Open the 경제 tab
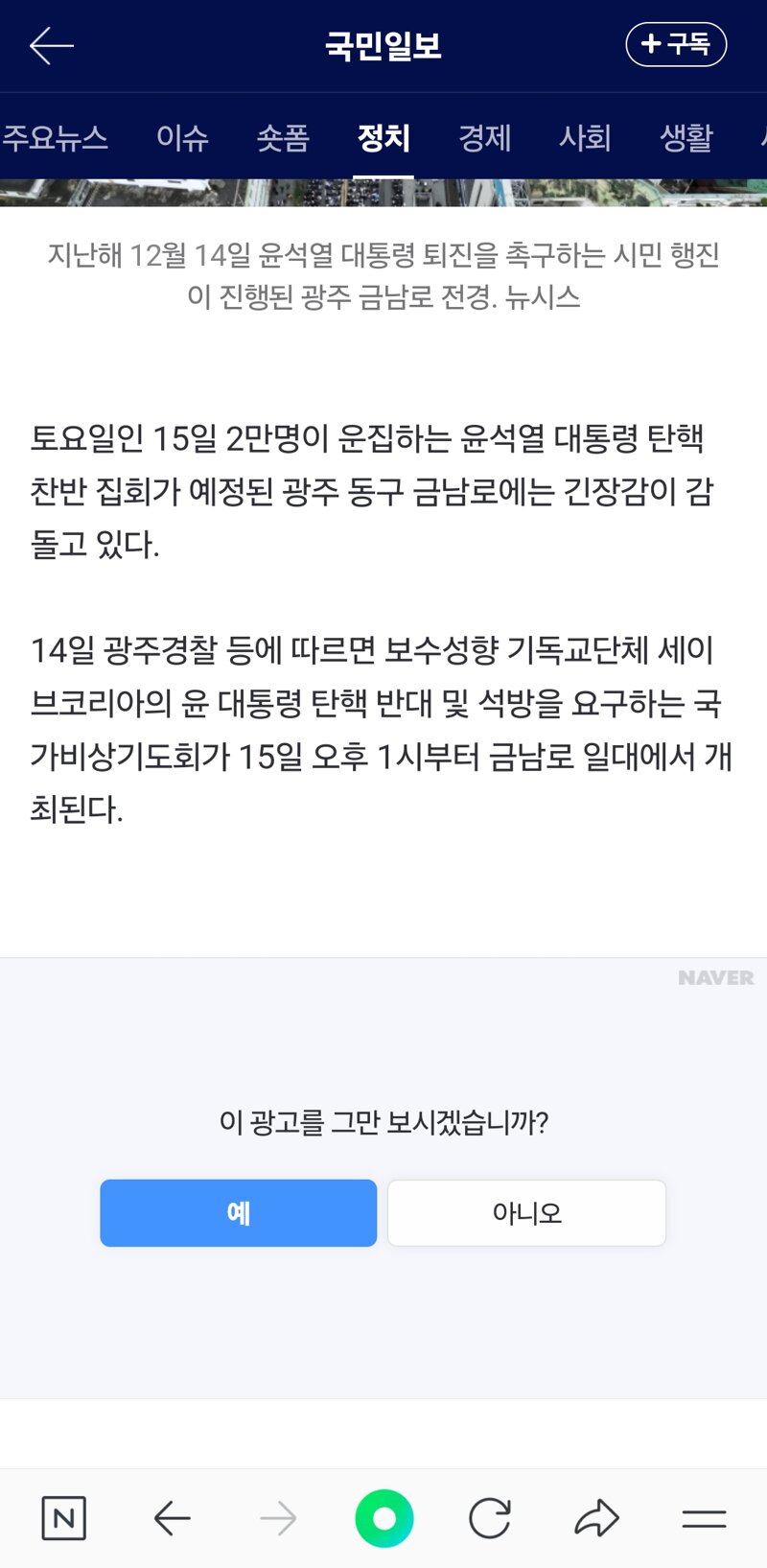This screenshot has width=767, height=1568. [x=484, y=138]
